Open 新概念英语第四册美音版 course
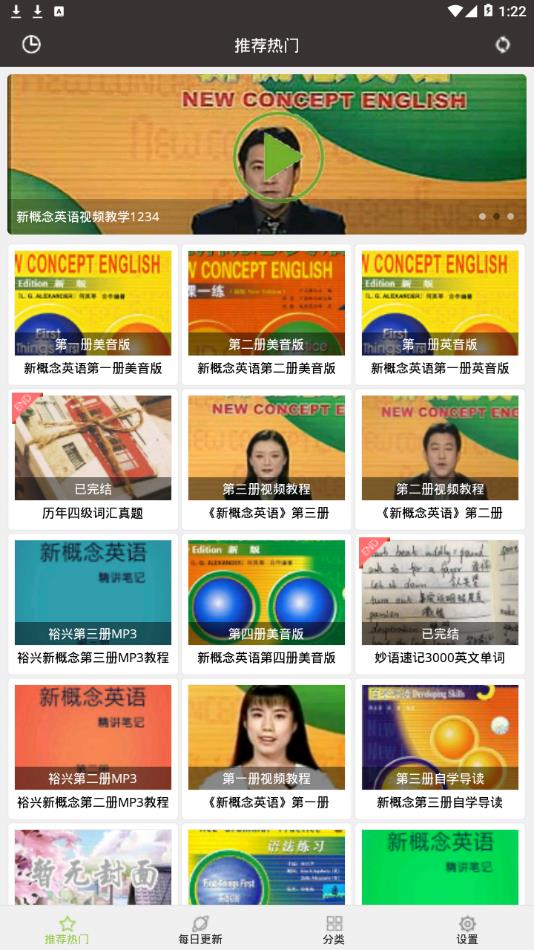Viewport: 534px width, 950px height. [x=266, y=604]
